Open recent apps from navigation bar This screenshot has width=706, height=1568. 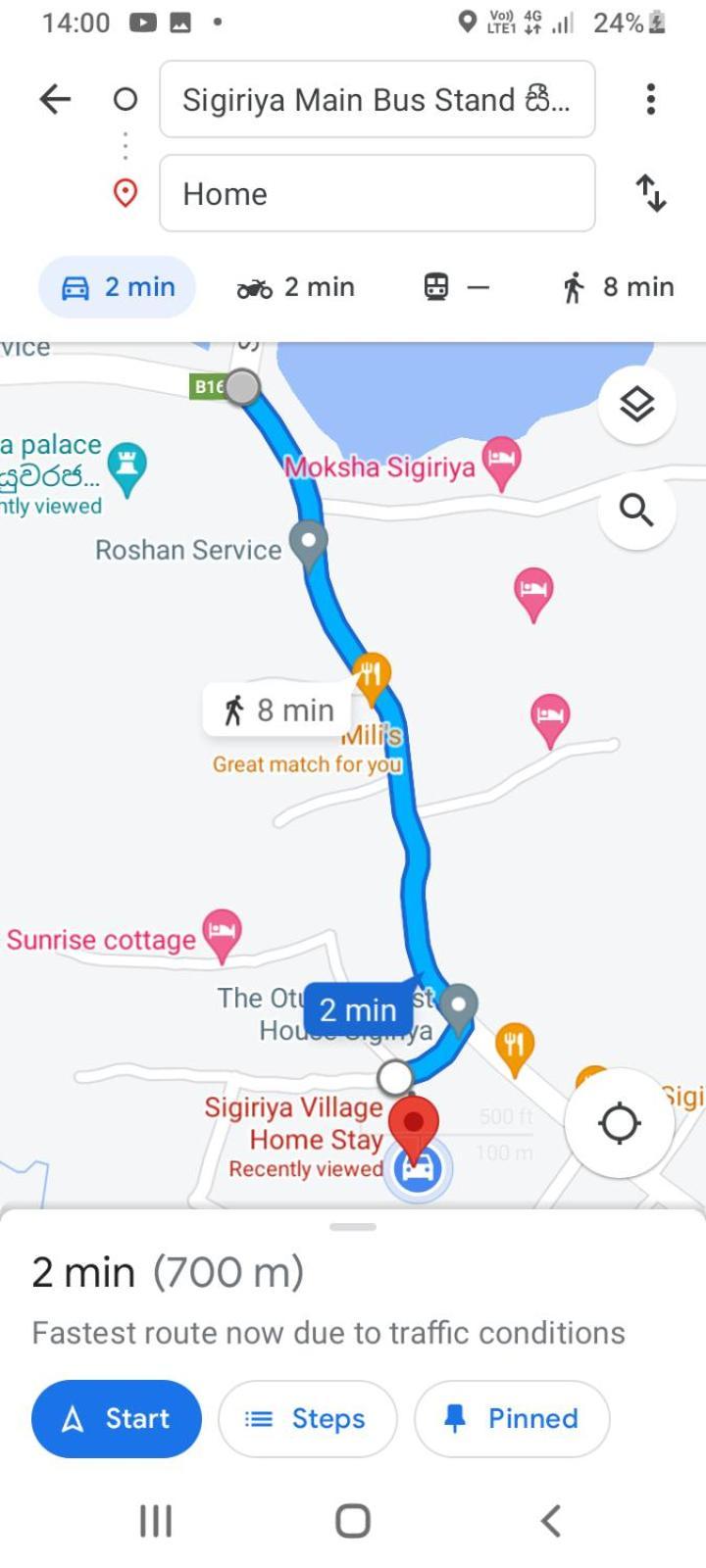pos(156,1521)
